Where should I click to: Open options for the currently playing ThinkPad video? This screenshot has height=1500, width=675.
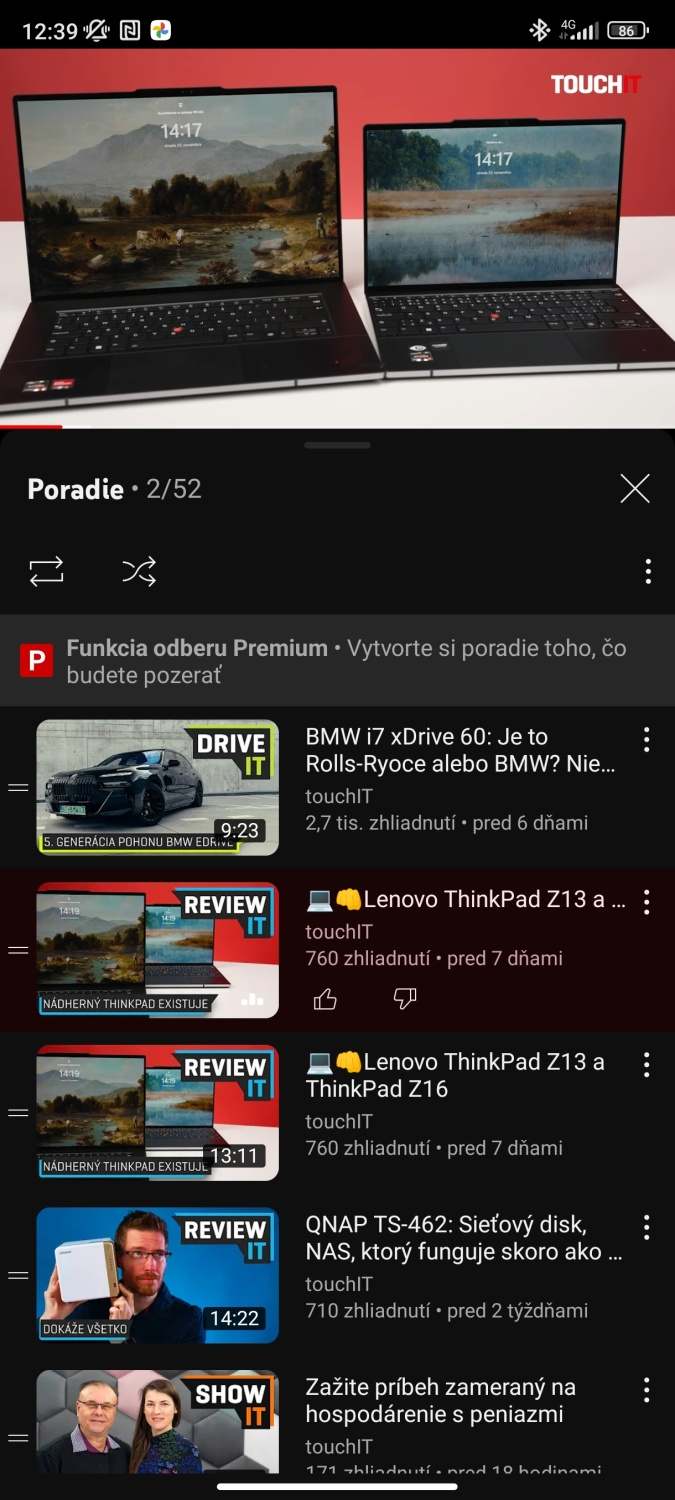tap(646, 902)
